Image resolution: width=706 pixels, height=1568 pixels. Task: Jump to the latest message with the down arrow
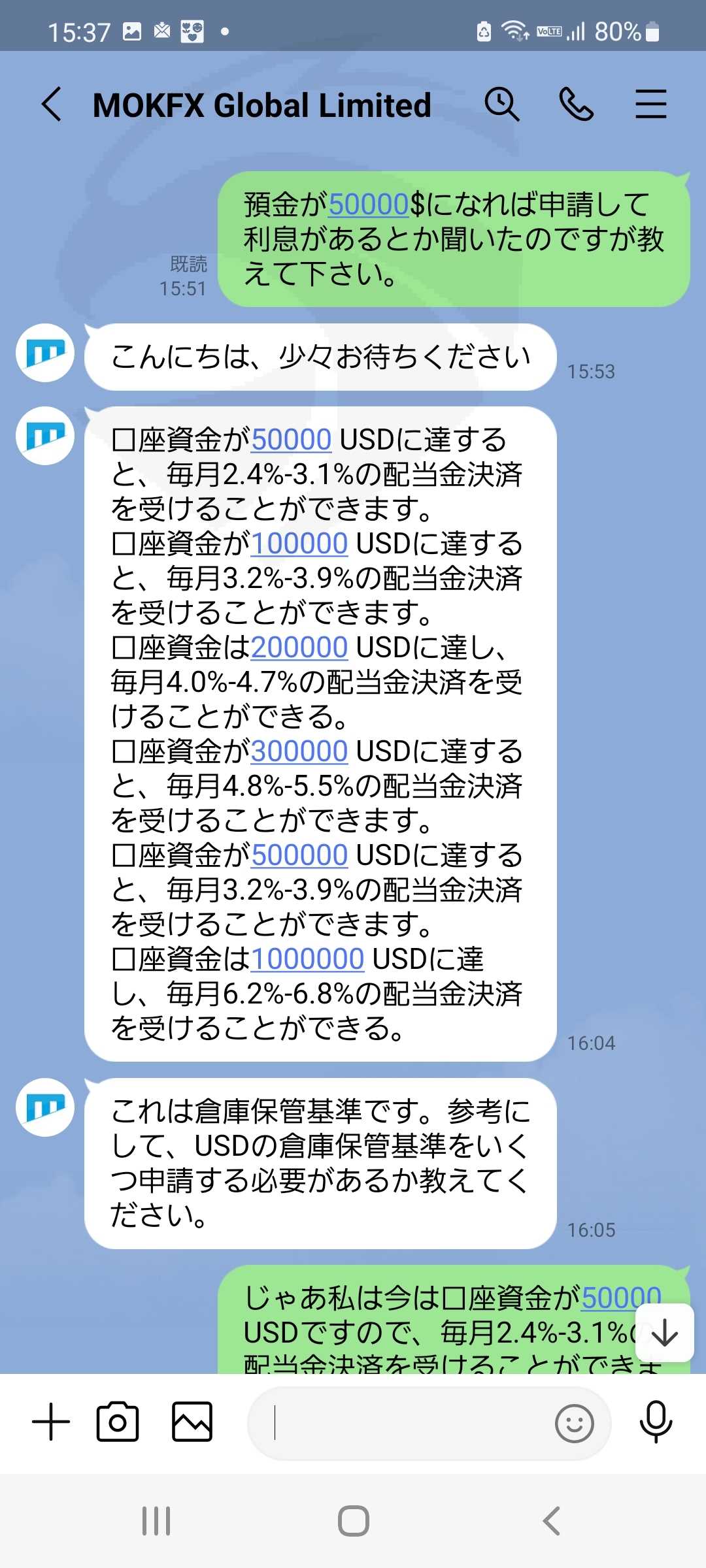[x=664, y=1333]
